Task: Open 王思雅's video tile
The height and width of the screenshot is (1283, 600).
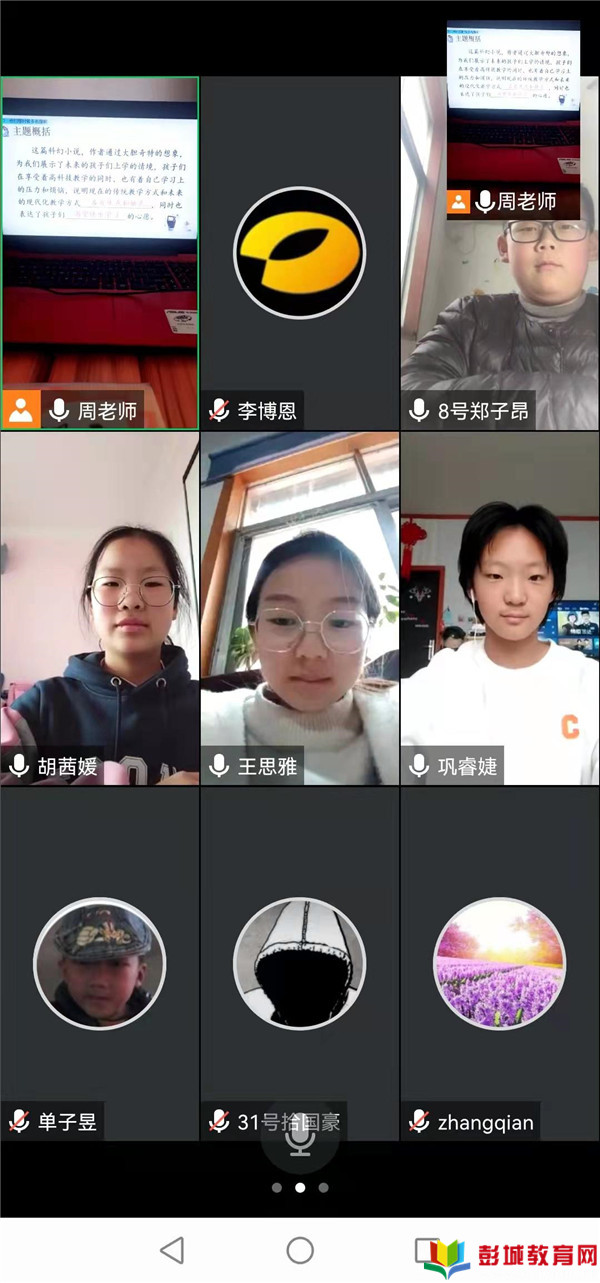Action: [x=299, y=607]
